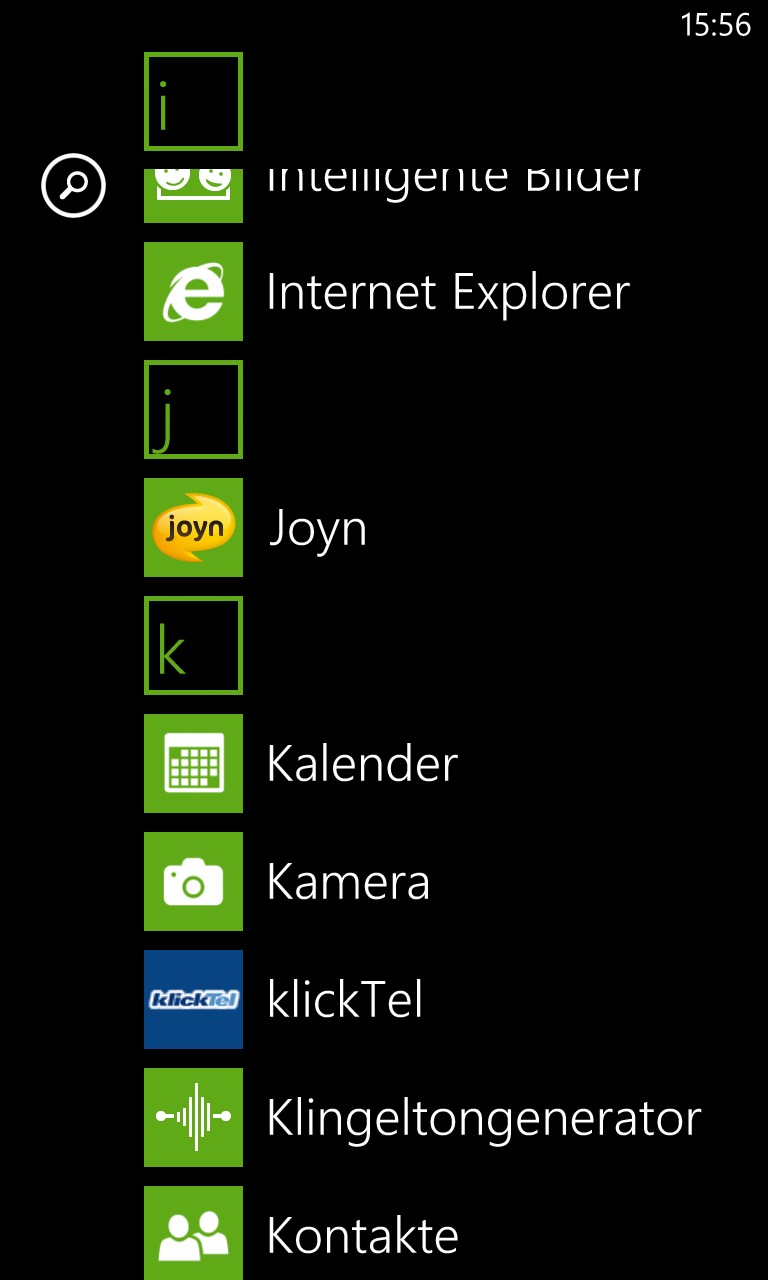
Task: Open the app search magnifier
Action: click(x=73, y=185)
